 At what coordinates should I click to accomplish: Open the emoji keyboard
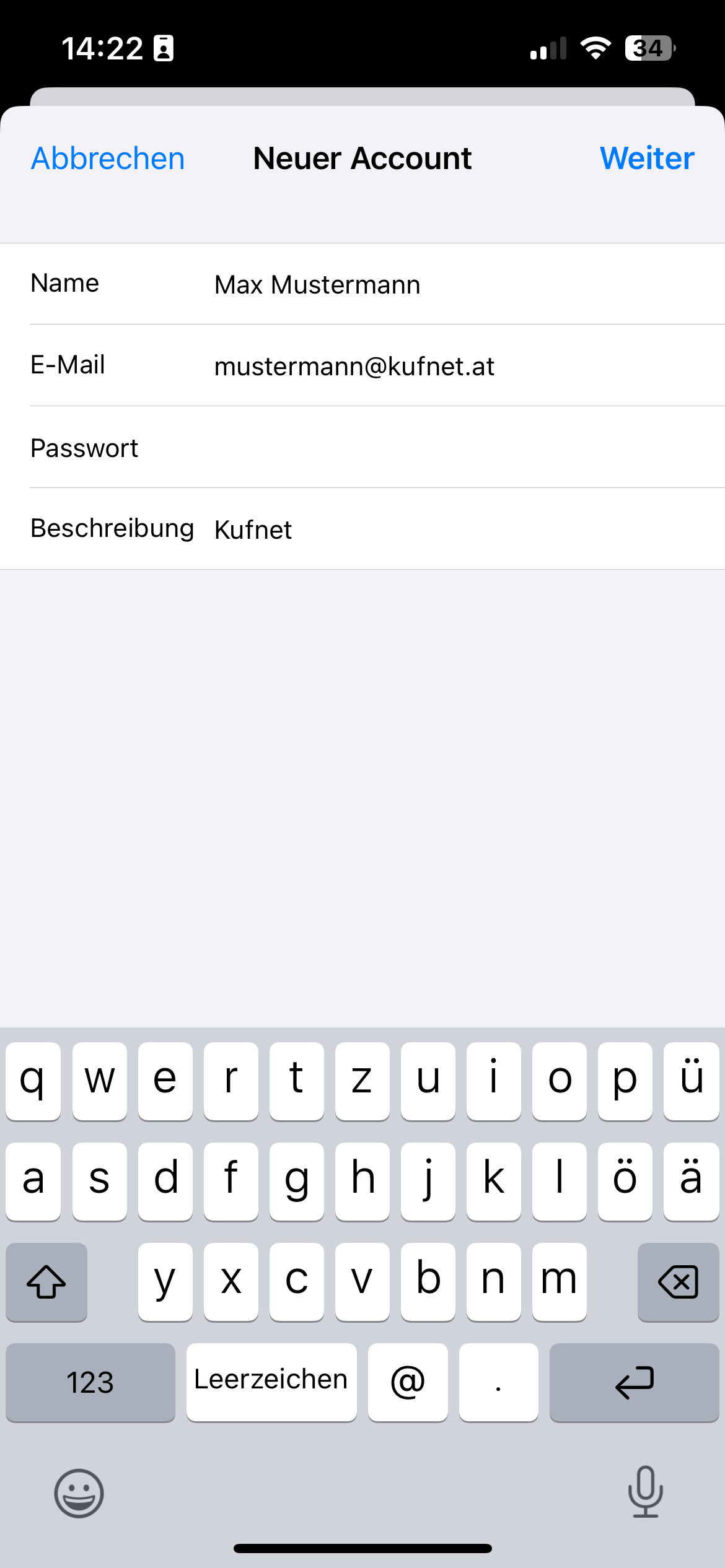click(79, 1493)
